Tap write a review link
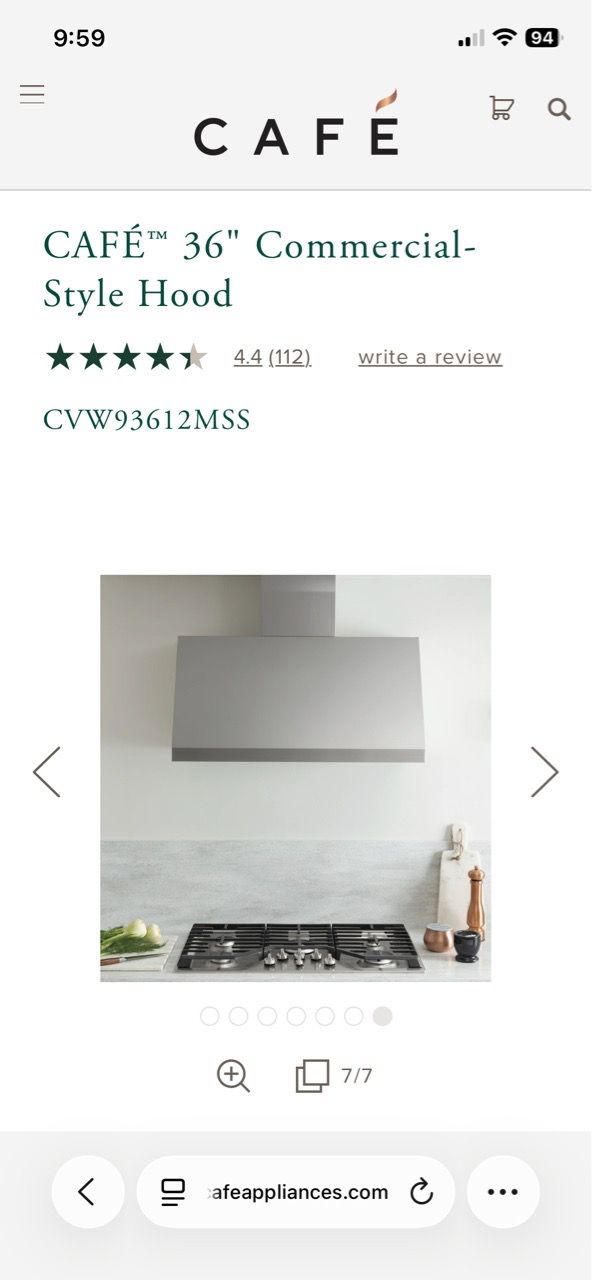This screenshot has height=1280, width=592. pos(430,357)
